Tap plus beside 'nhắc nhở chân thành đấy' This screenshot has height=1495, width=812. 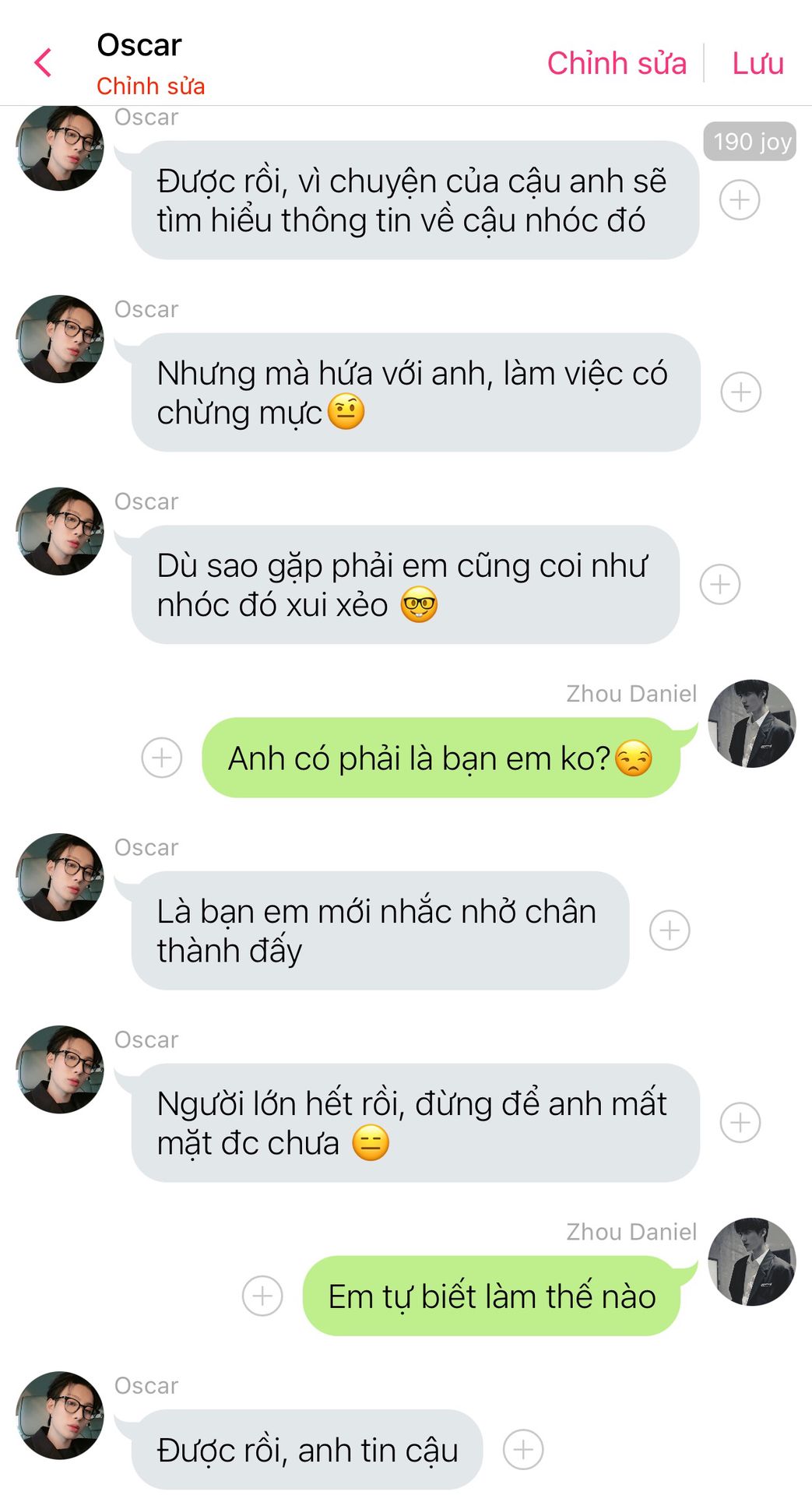[x=670, y=930]
